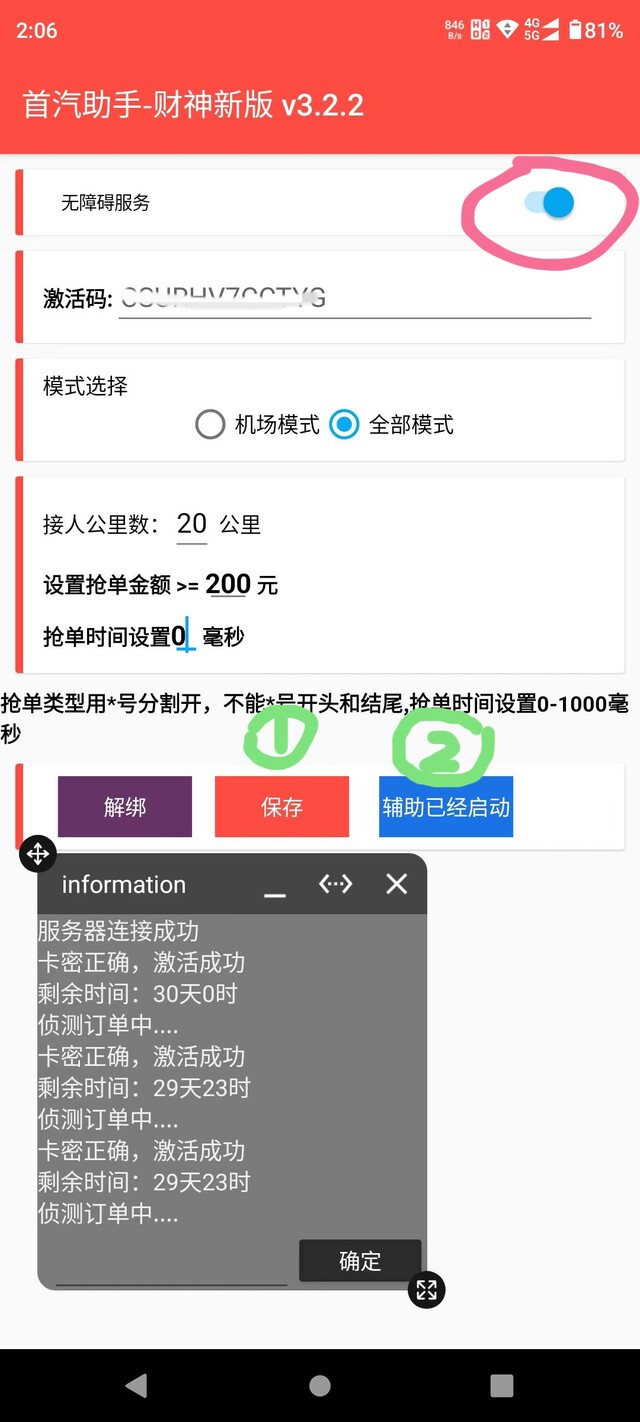Image resolution: width=640 pixels, height=1422 pixels.
Task: Tap the blue 辅助已经启动 button
Action: coord(446,806)
